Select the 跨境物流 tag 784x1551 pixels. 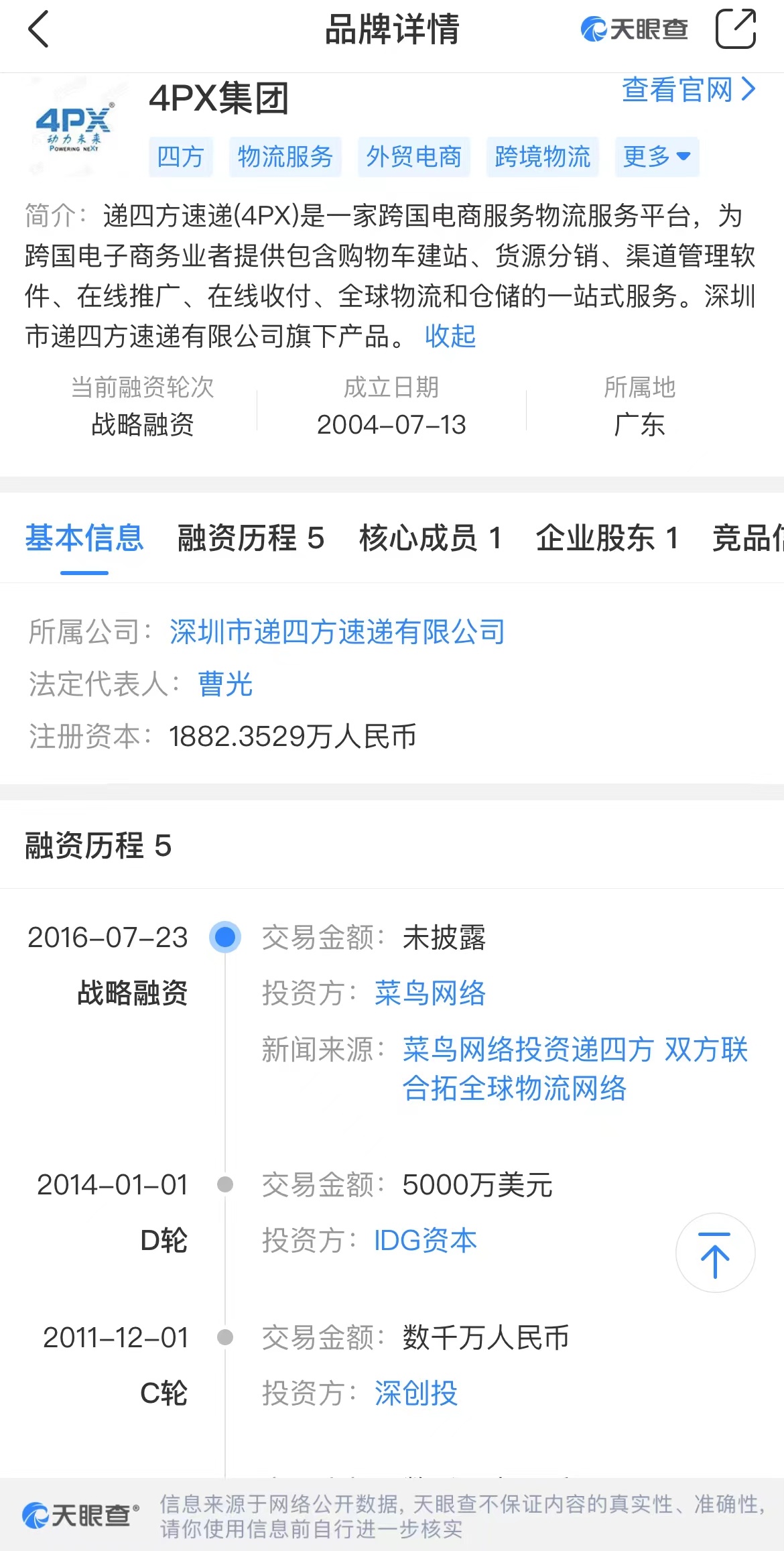(542, 157)
